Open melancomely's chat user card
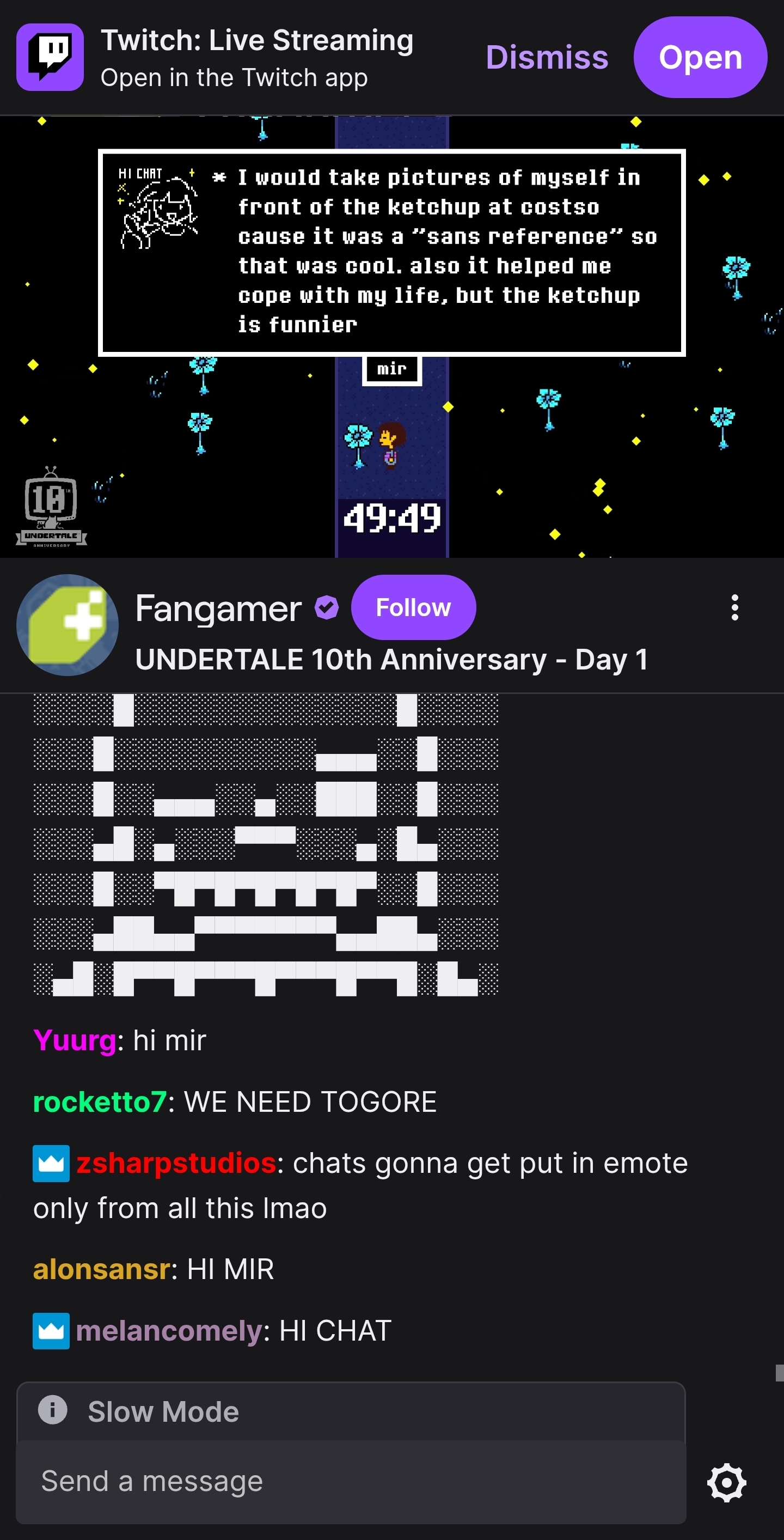Viewport: 784px width, 1540px height. [x=169, y=1331]
